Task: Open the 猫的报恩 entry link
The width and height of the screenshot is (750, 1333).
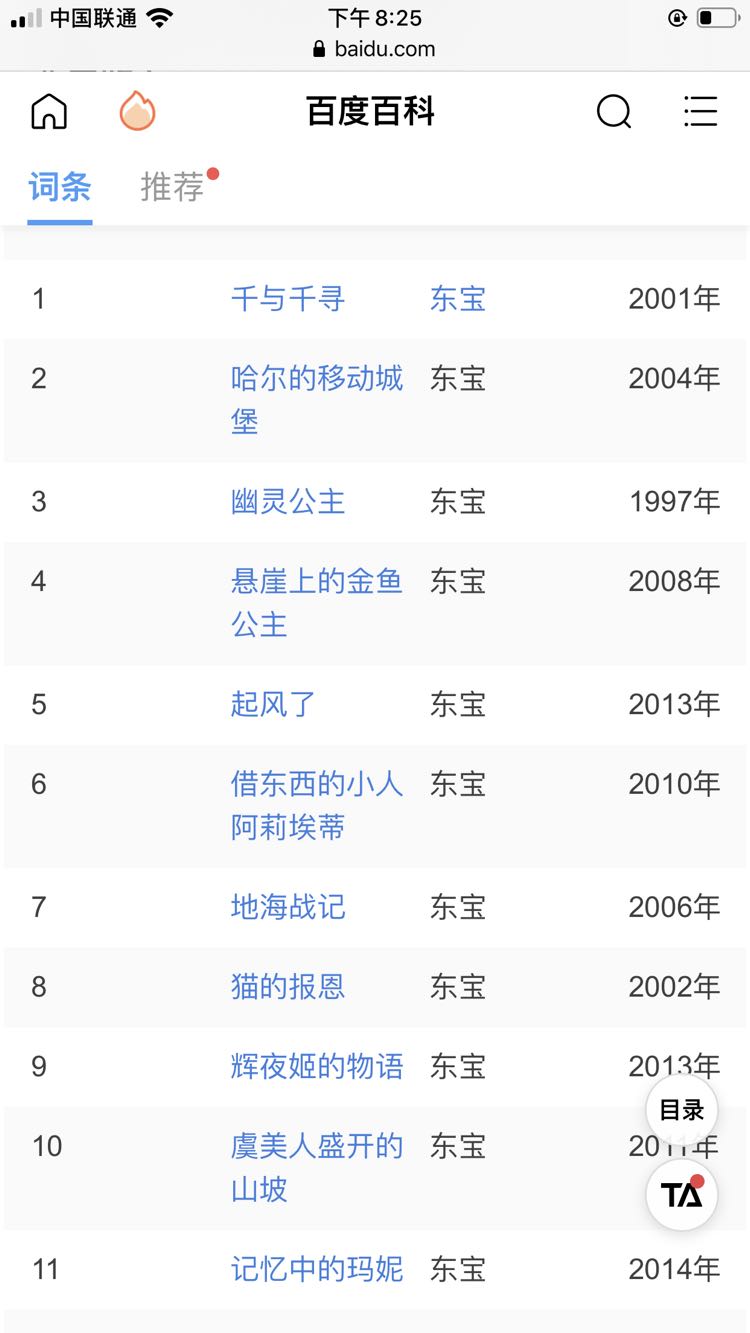Action: [x=288, y=987]
